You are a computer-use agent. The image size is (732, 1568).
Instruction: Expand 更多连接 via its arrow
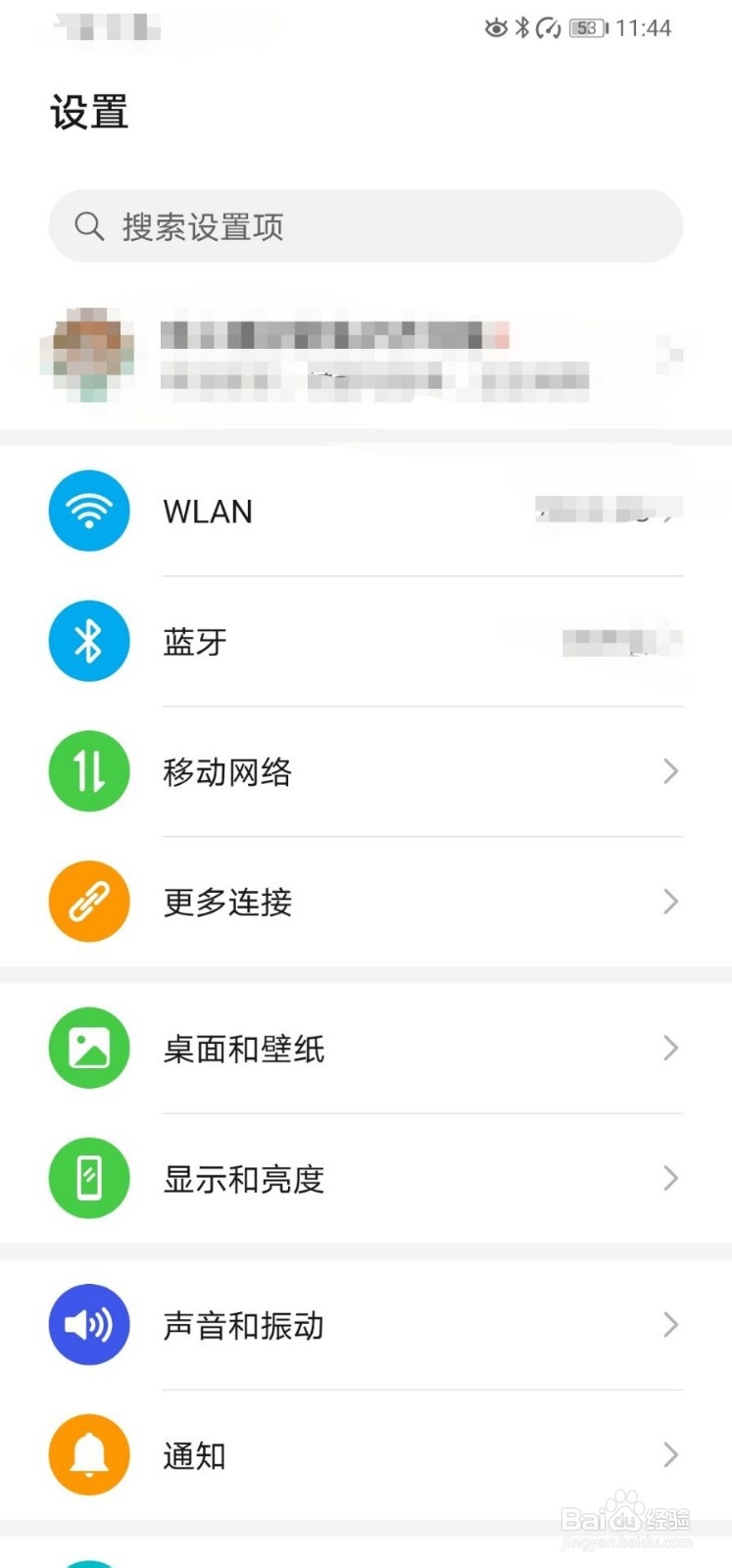point(670,902)
